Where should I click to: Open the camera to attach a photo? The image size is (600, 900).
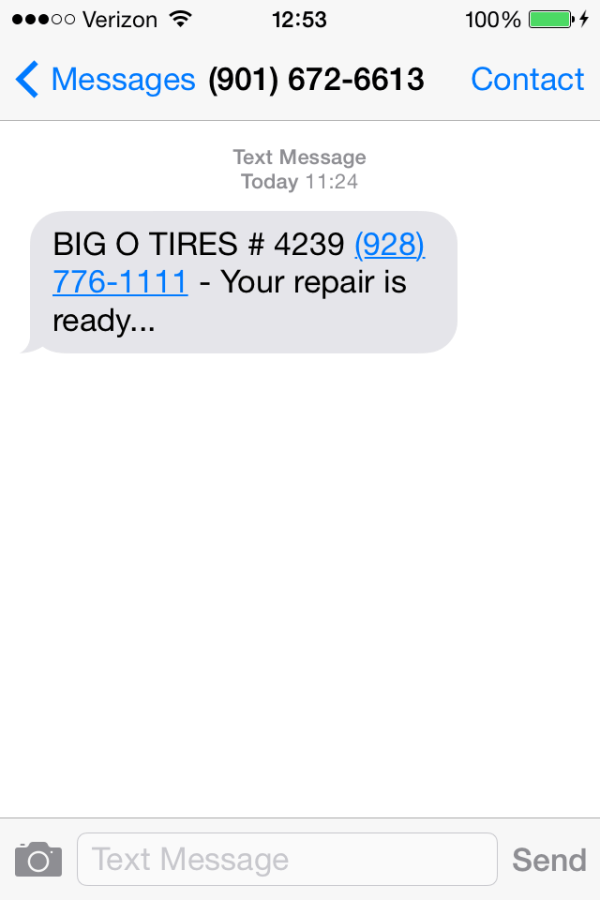pos(38,859)
